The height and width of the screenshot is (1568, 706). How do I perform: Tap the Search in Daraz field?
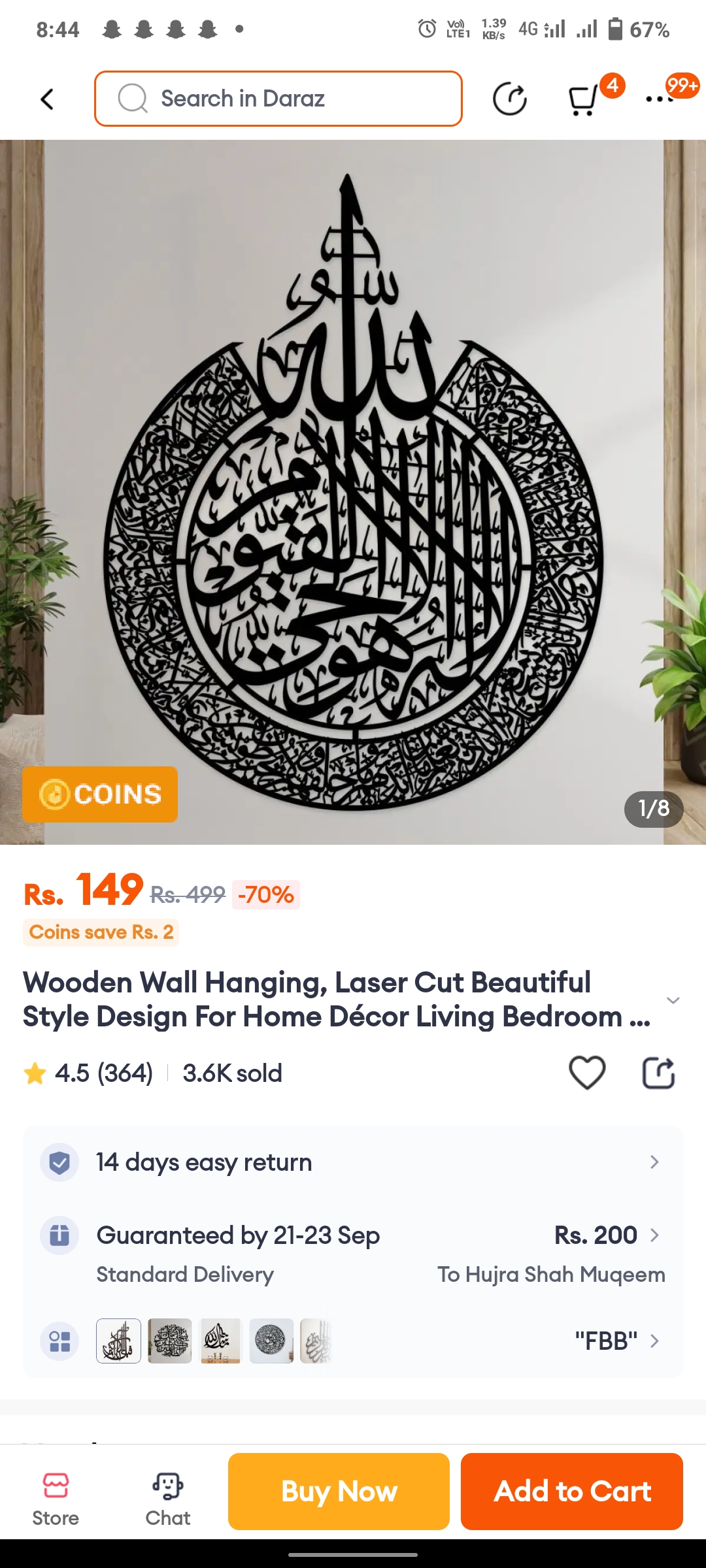(x=278, y=99)
